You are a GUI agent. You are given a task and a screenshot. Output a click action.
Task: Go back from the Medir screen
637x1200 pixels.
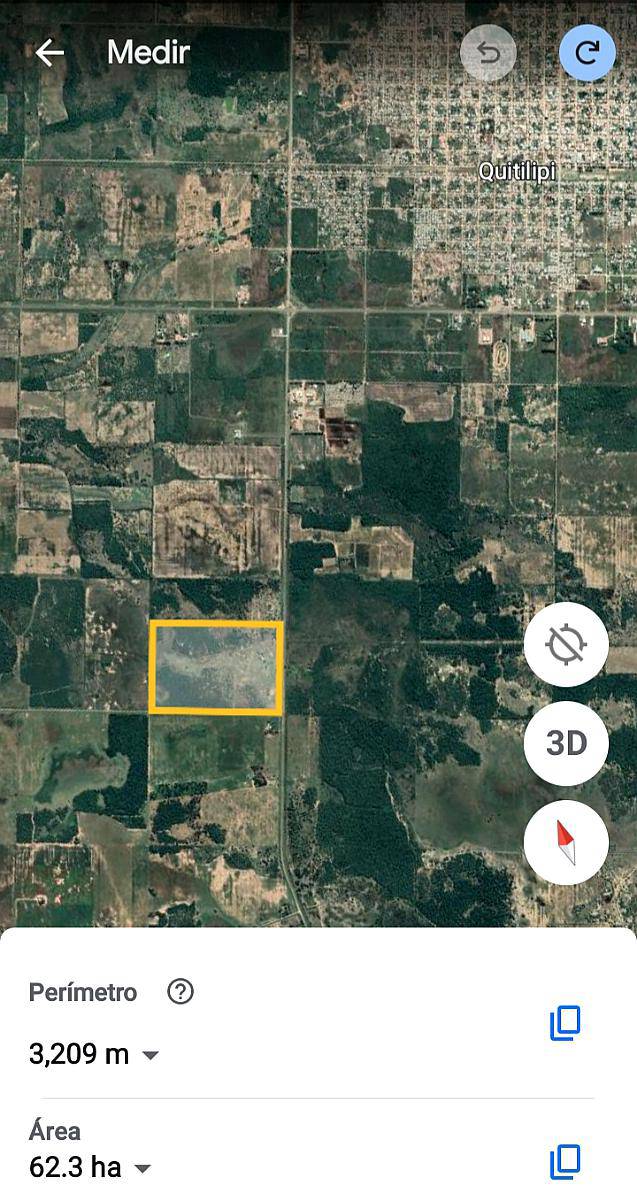tap(49, 53)
